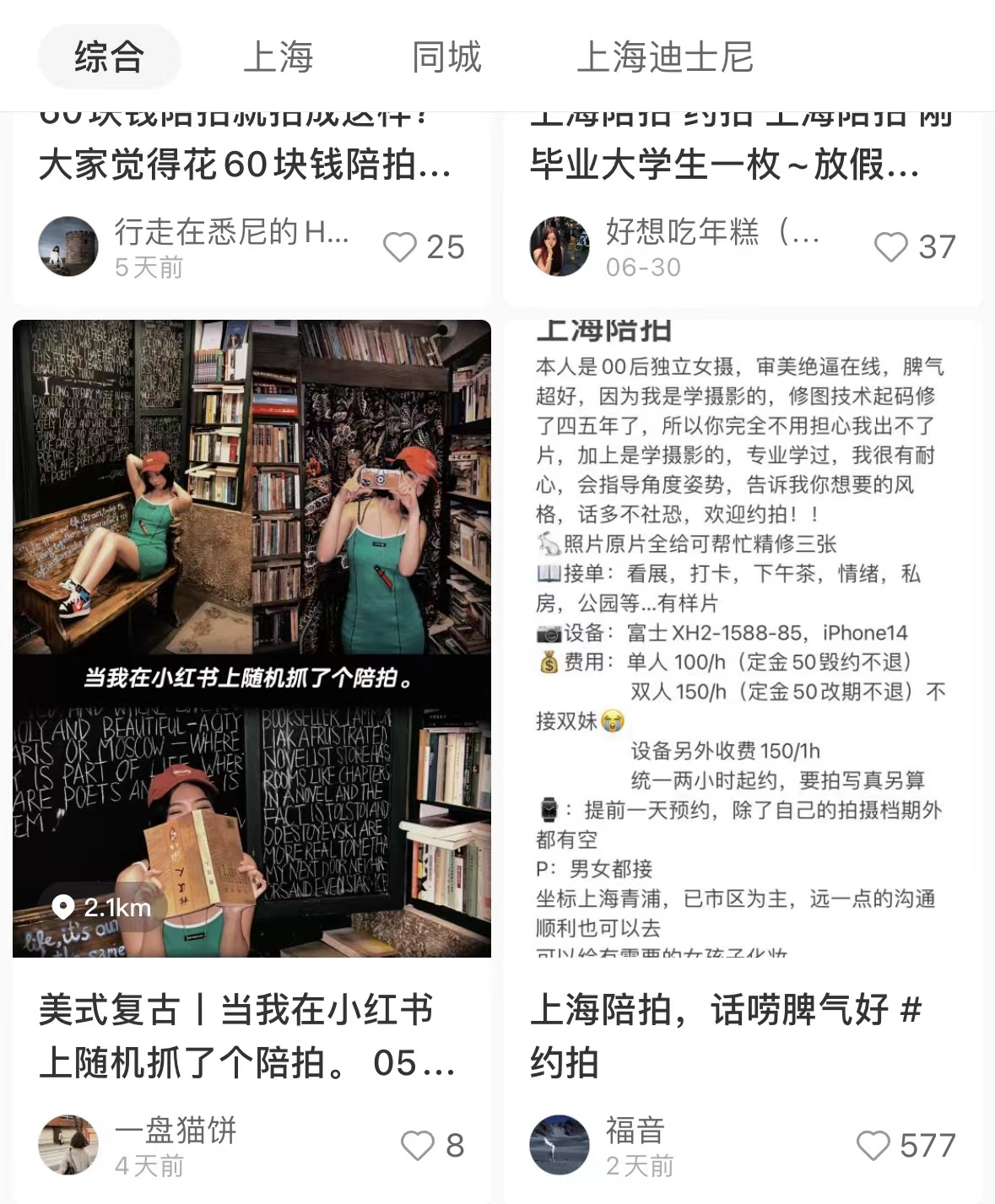Like the post by 好想吃年糕
Image resolution: width=995 pixels, height=1204 pixels.
click(x=891, y=247)
